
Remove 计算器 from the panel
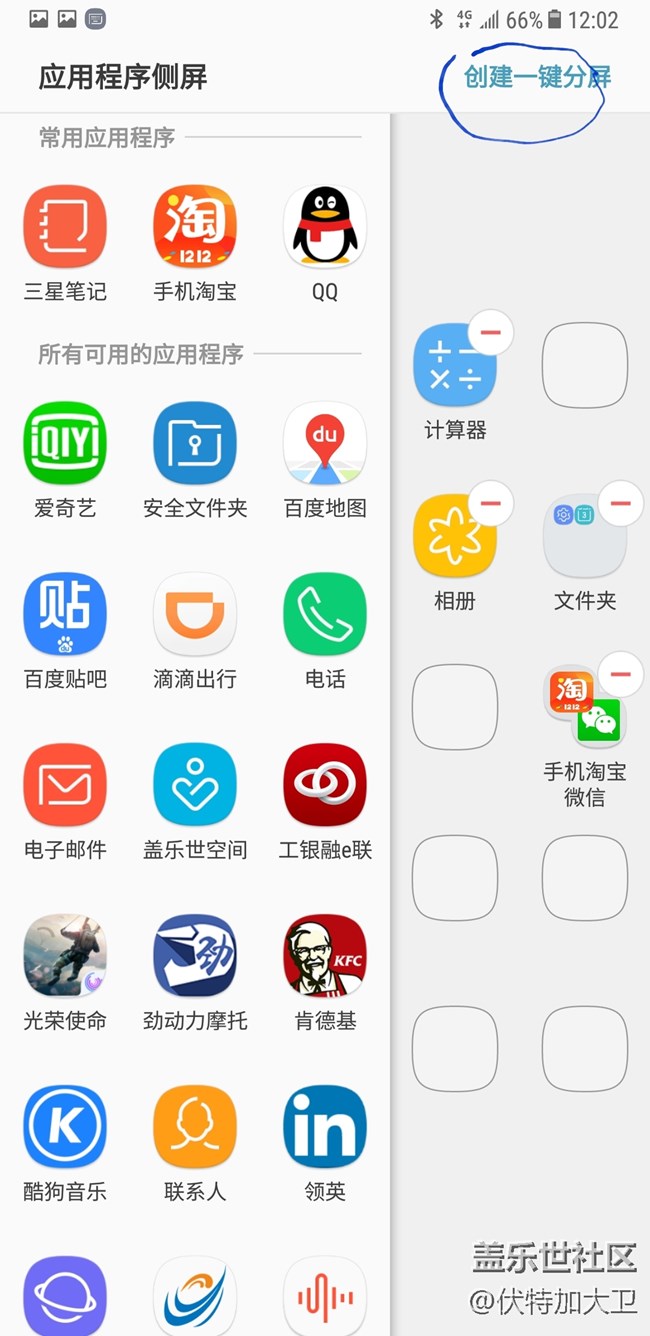tap(491, 333)
